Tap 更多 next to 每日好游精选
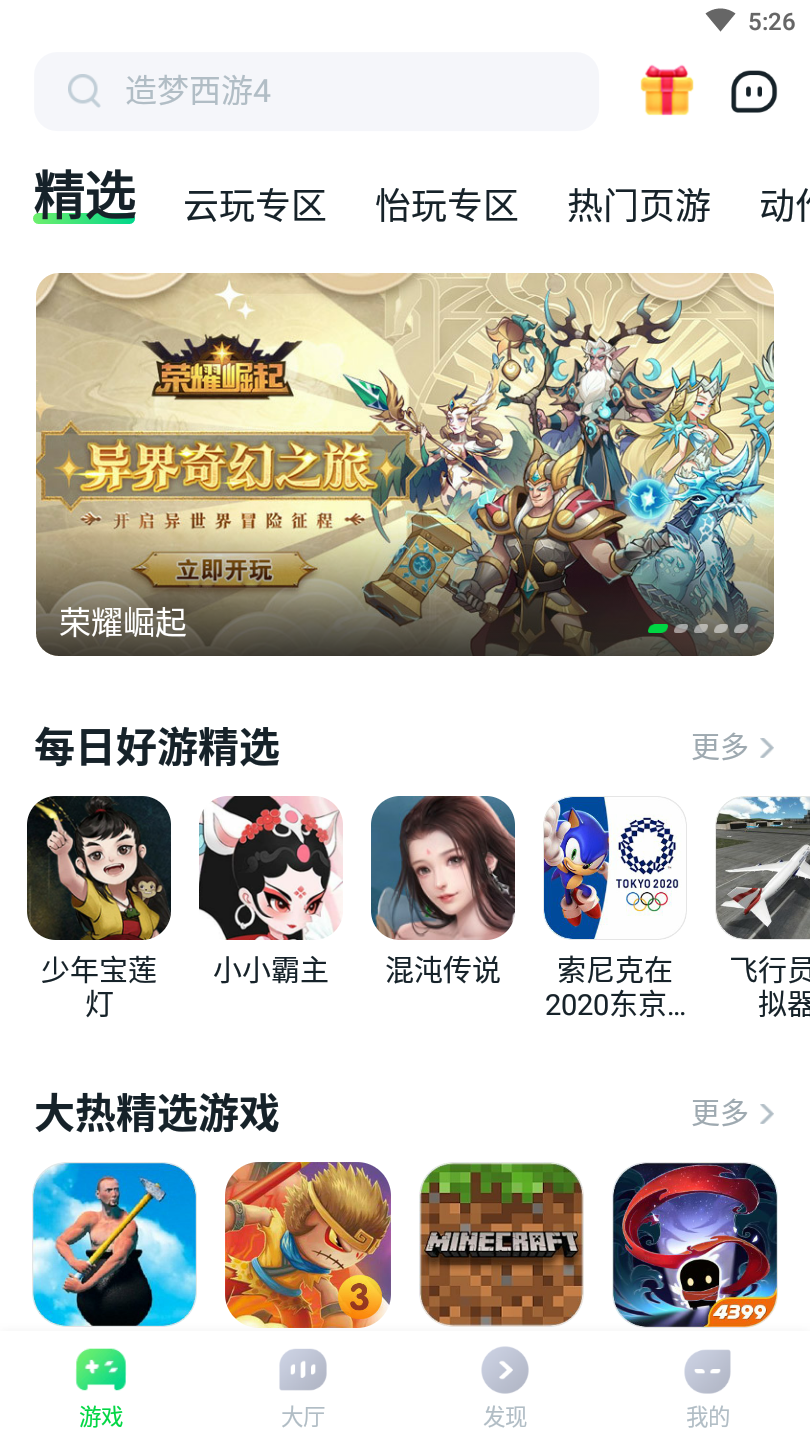Screen dimensions: 810x1440 733,746
